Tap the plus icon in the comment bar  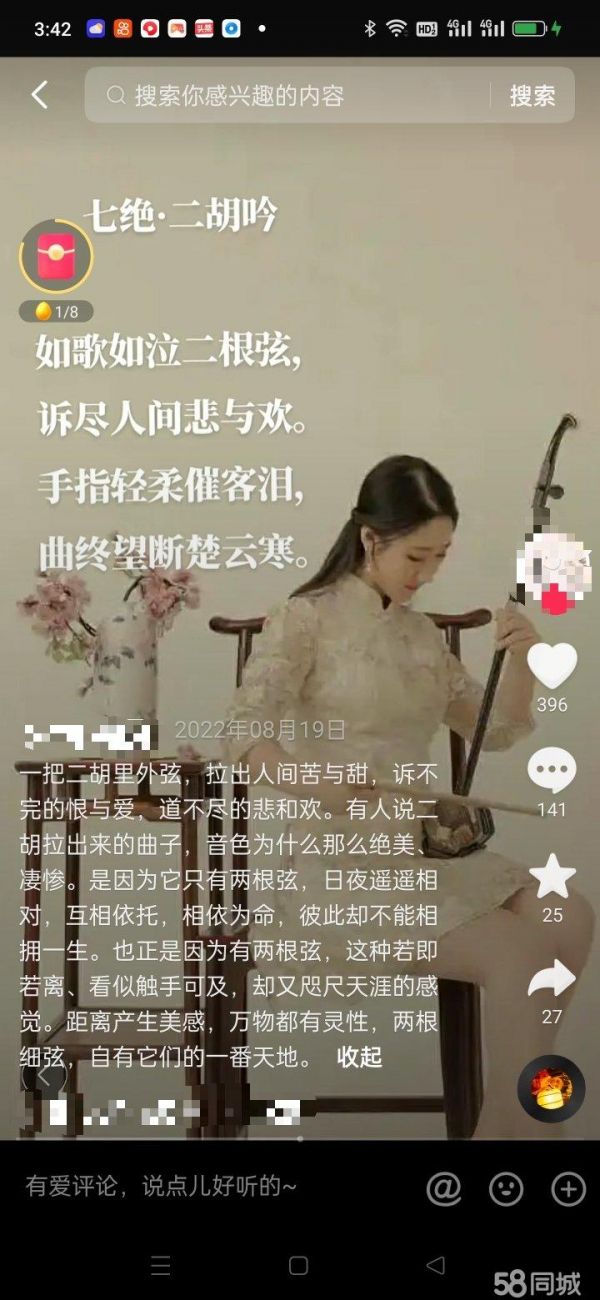click(568, 1188)
